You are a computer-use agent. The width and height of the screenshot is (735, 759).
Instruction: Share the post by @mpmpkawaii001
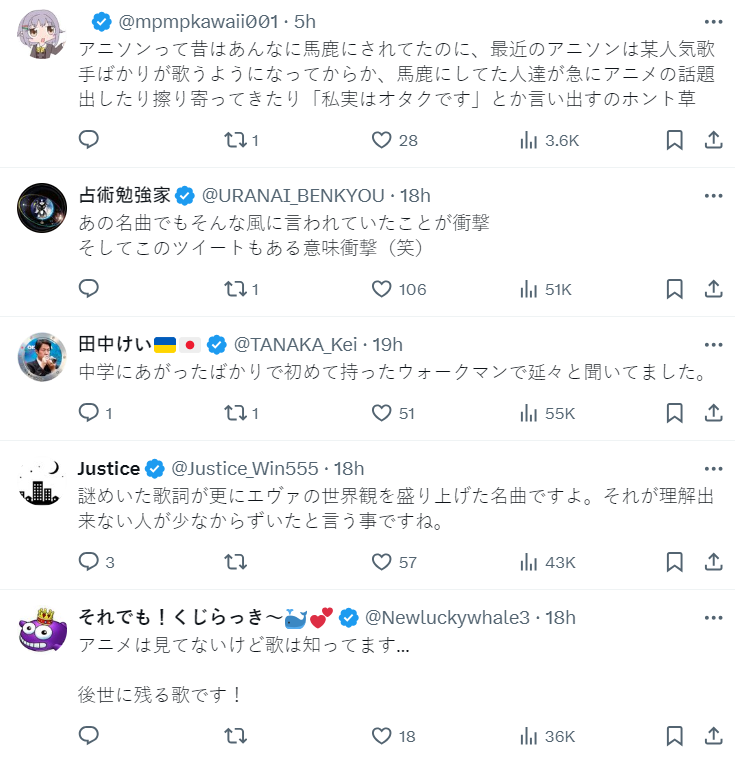pos(713,140)
